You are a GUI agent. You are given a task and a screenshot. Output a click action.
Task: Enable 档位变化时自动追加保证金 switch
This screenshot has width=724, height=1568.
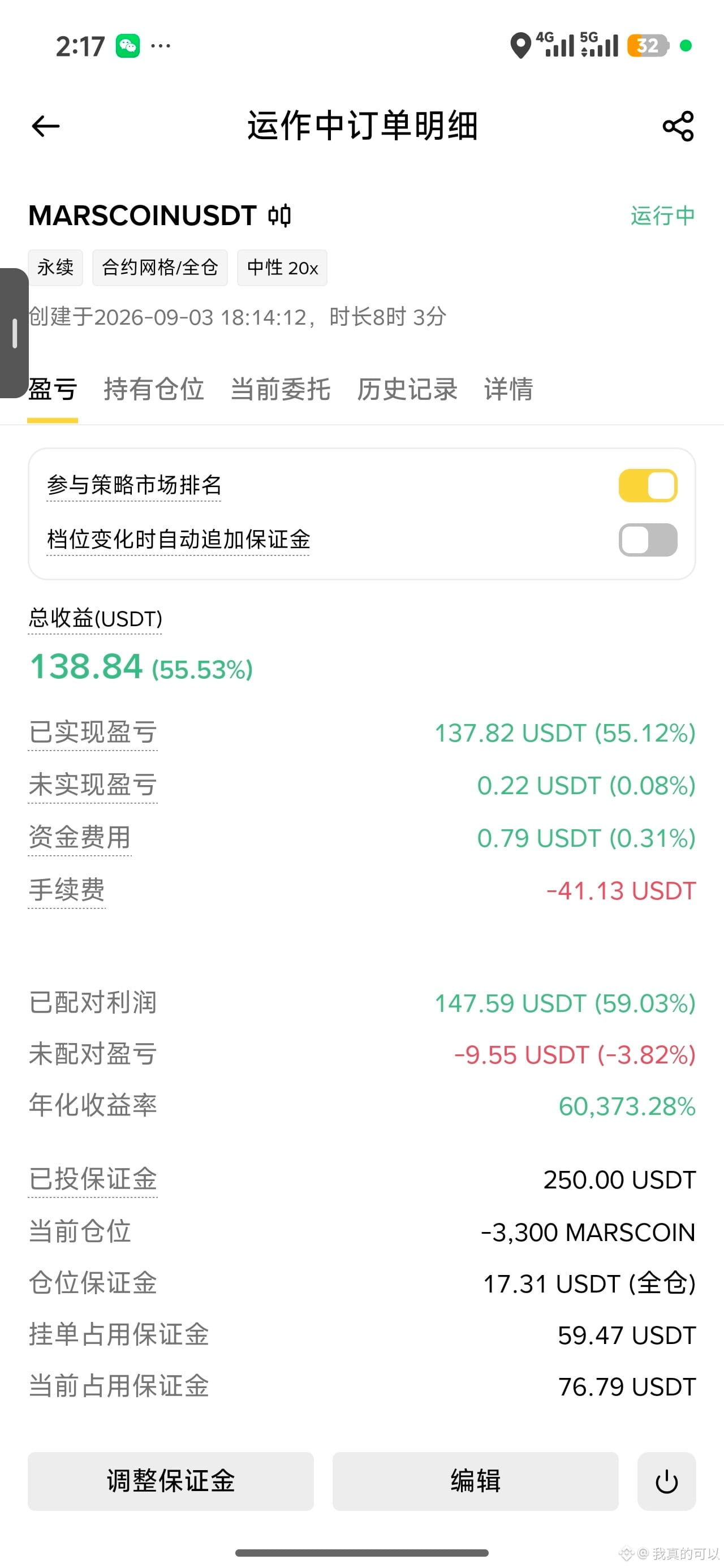pyautogui.click(x=648, y=539)
